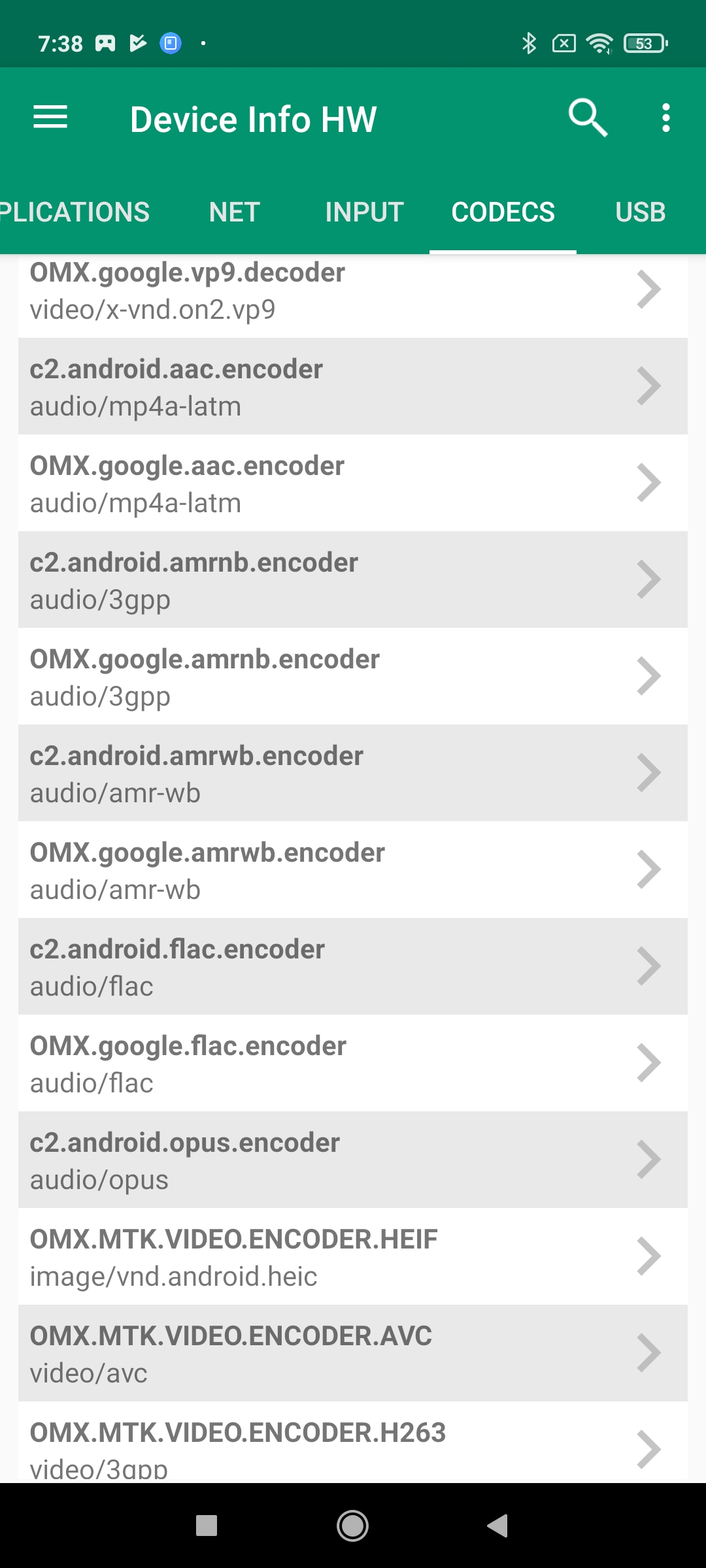The image size is (706, 1568).
Task: Select c2.android.flac.encoder row
Action: click(352, 967)
